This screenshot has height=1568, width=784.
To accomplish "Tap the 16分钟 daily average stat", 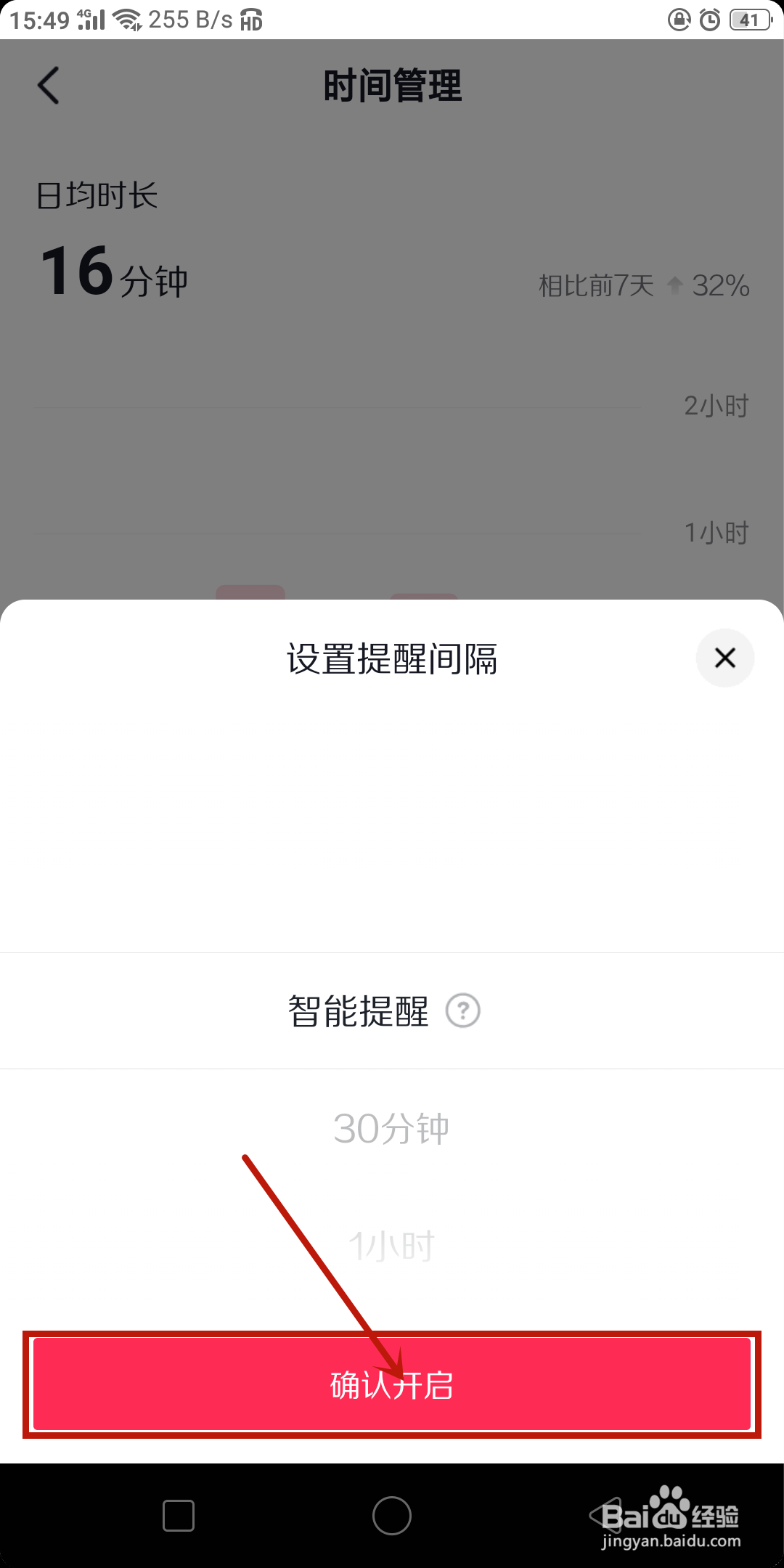I will [x=113, y=274].
